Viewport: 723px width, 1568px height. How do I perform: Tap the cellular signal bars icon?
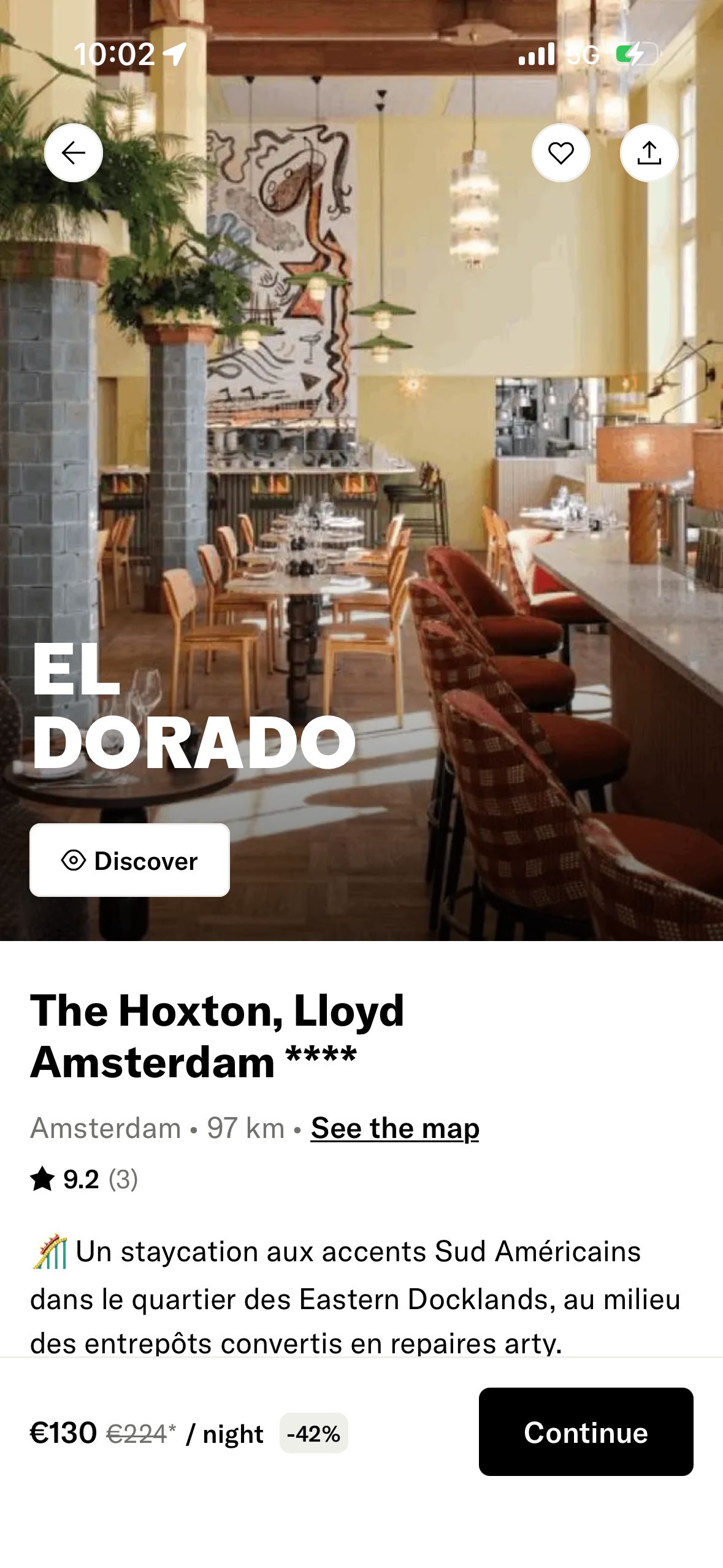coord(537,55)
